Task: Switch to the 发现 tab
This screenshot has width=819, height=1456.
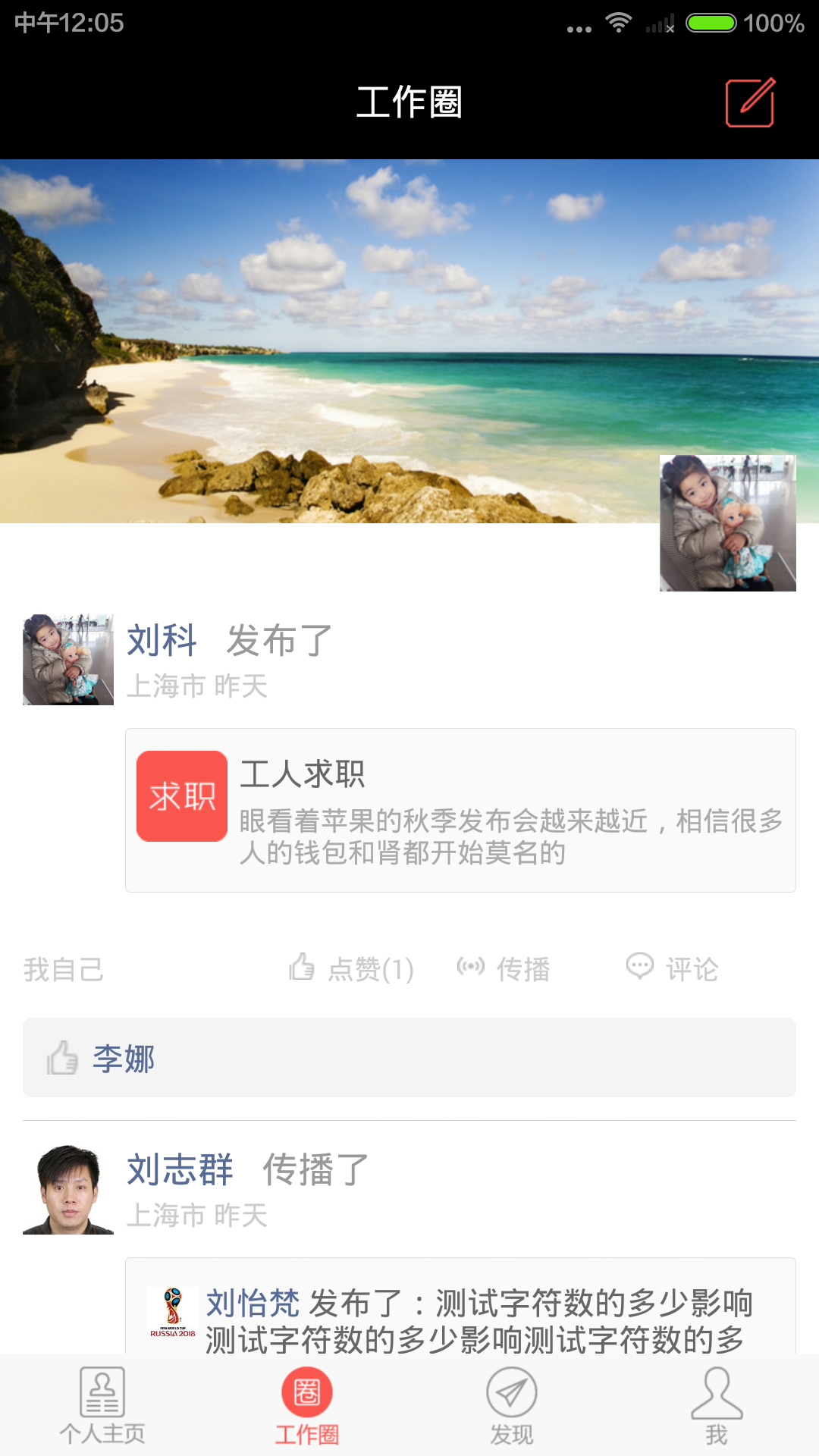Action: pyautogui.click(x=512, y=1405)
